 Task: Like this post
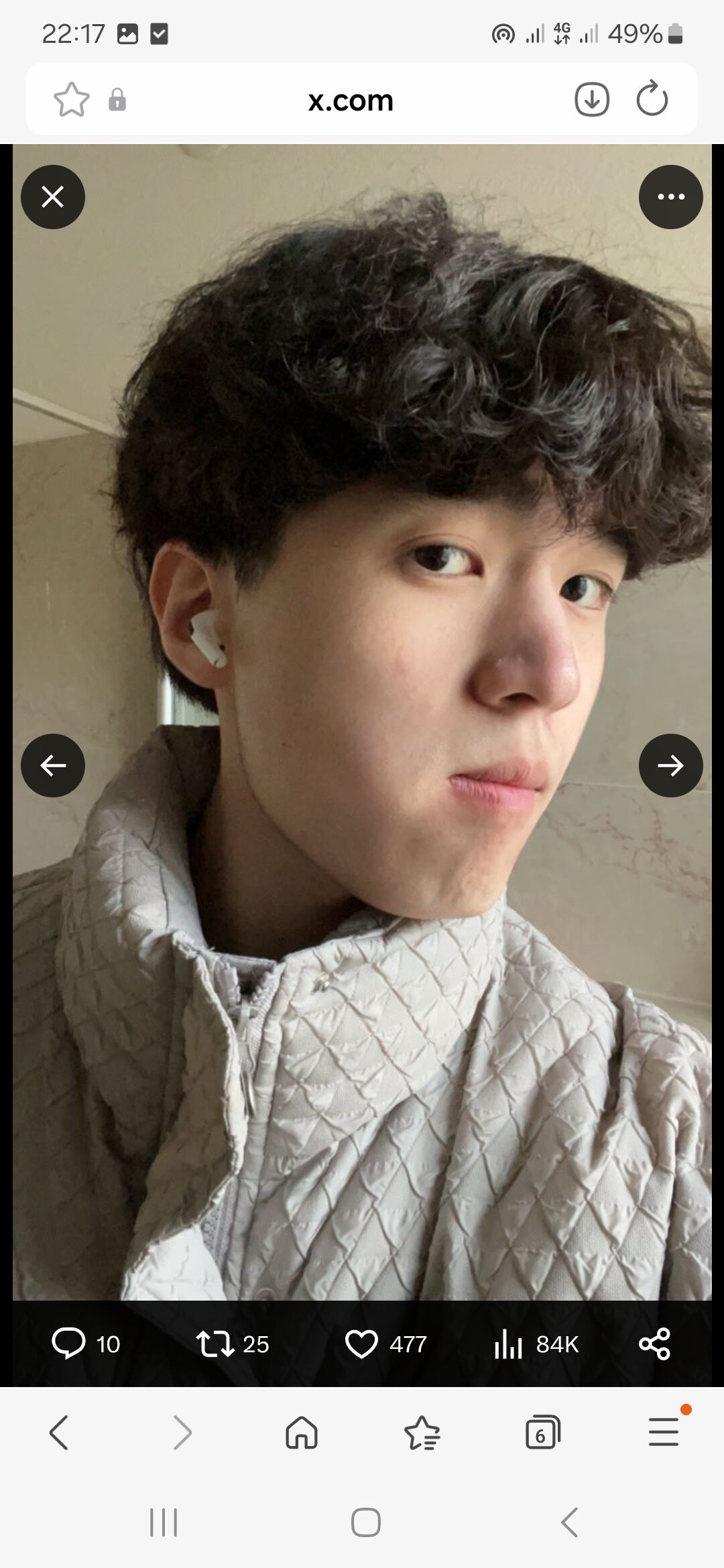pos(361,1344)
